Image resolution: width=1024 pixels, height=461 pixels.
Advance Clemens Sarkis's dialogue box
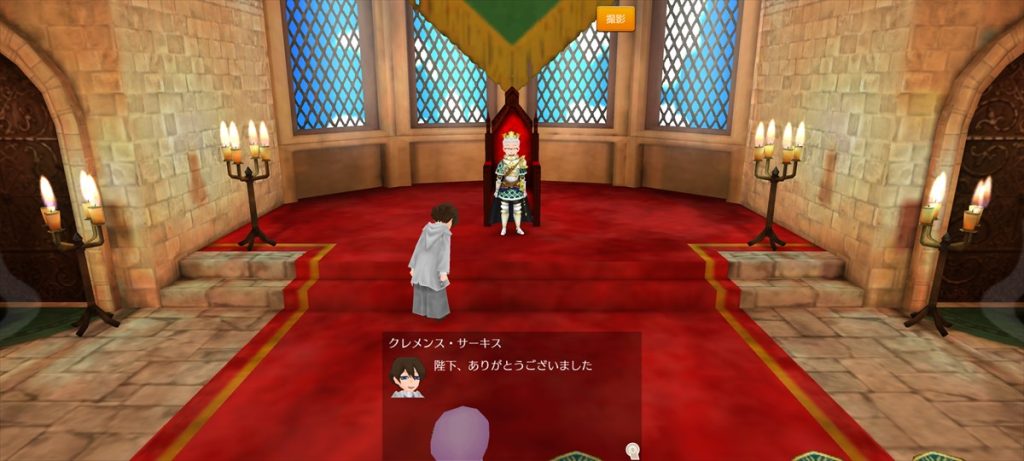[511, 390]
